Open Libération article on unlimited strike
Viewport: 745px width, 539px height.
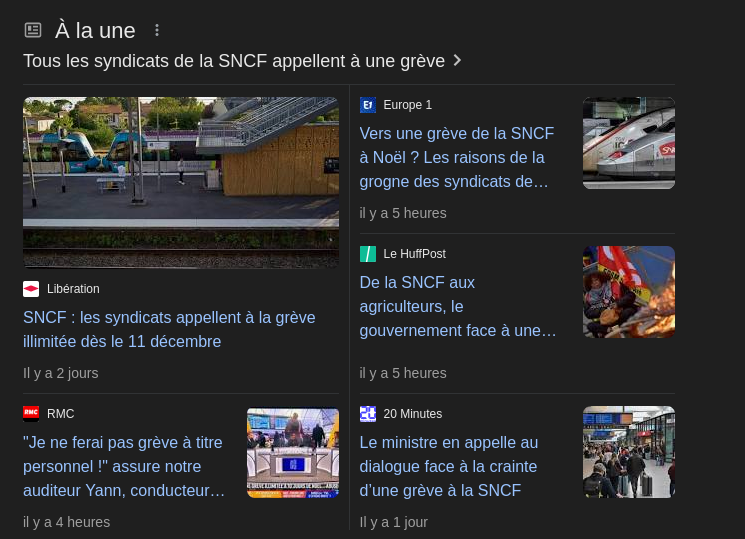point(169,329)
